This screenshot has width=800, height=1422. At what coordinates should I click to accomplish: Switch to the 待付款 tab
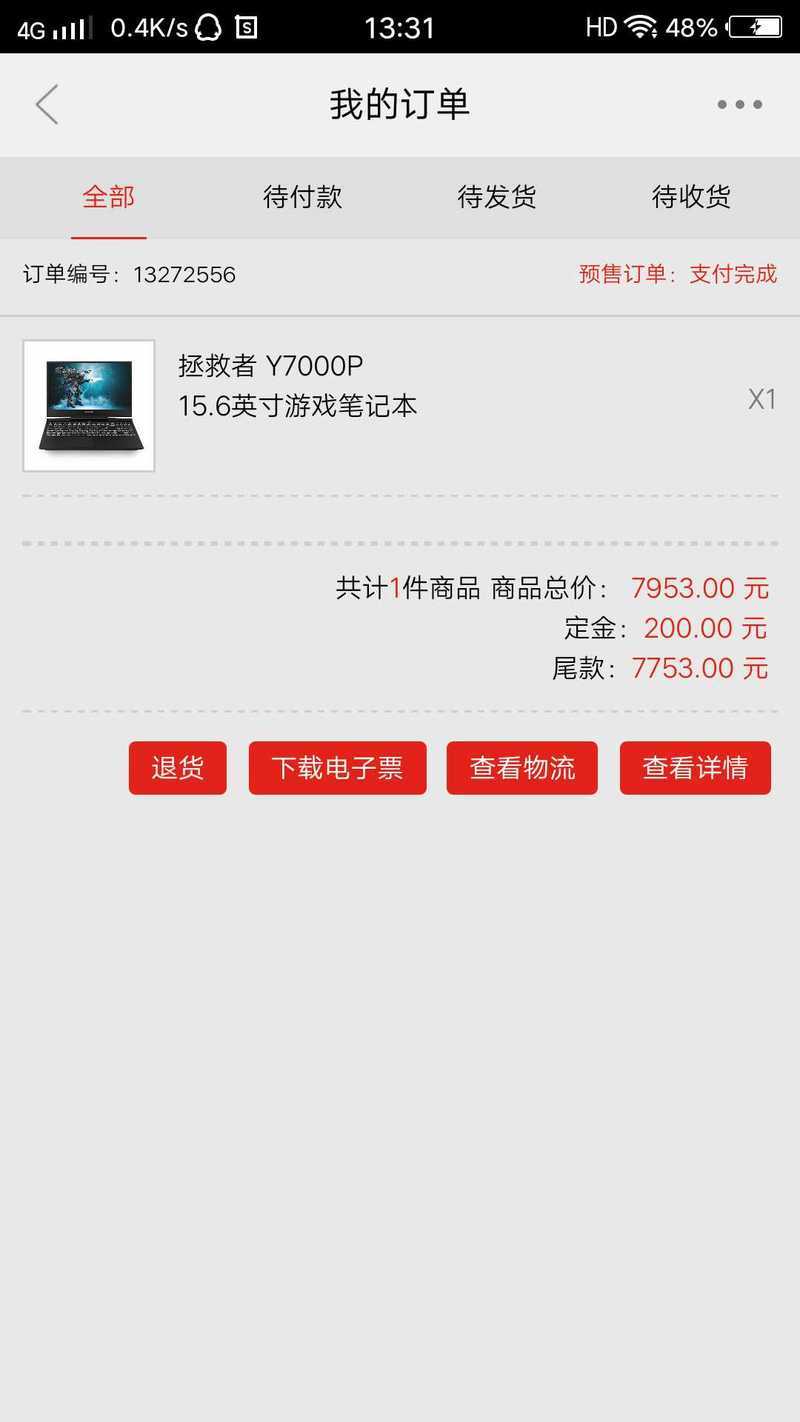click(302, 197)
